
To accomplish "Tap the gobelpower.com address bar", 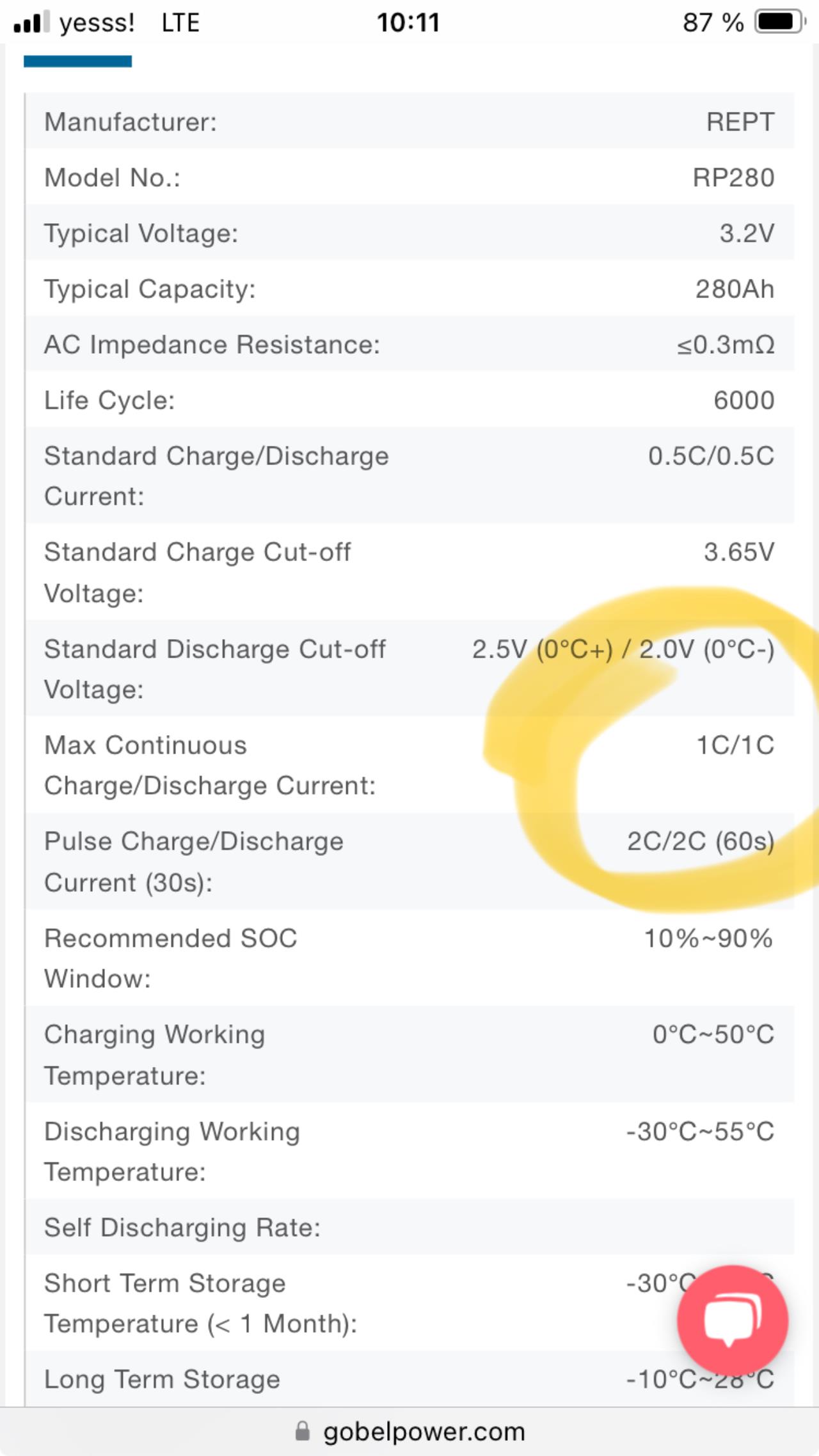I will 409,1431.
